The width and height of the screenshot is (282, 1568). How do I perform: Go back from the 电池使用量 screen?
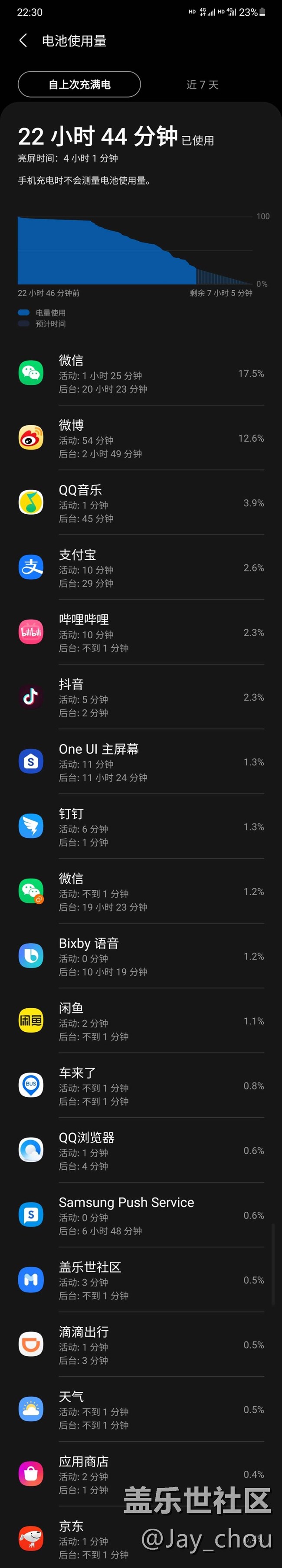click(23, 41)
